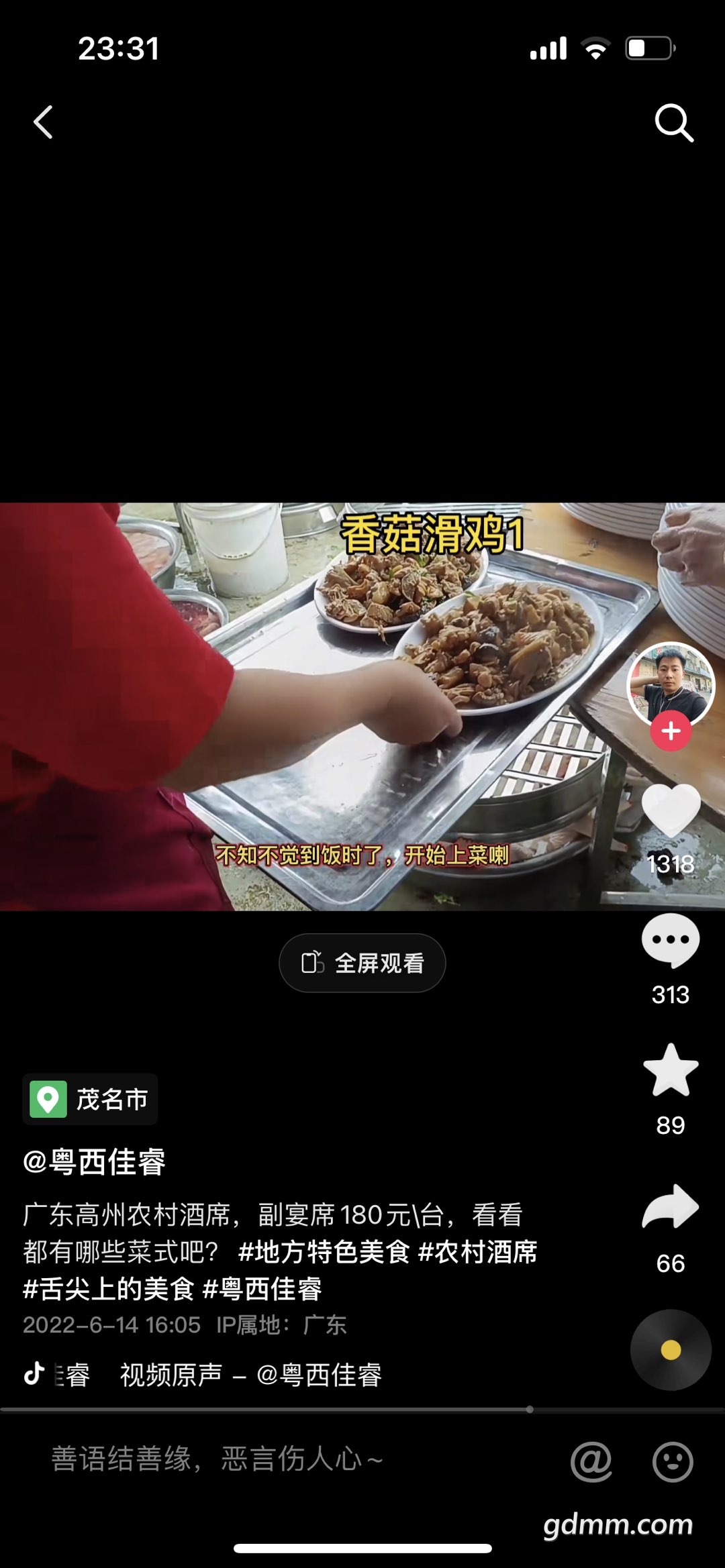Open the search magnifier icon
Image resolution: width=725 pixels, height=1568 pixels.
tap(673, 123)
